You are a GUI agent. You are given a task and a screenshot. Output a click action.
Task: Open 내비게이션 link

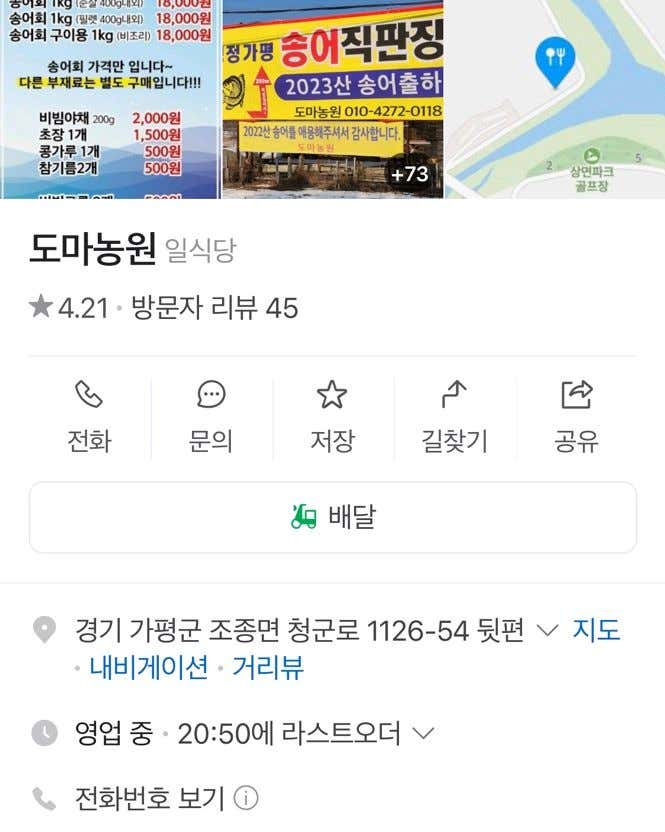149,667
